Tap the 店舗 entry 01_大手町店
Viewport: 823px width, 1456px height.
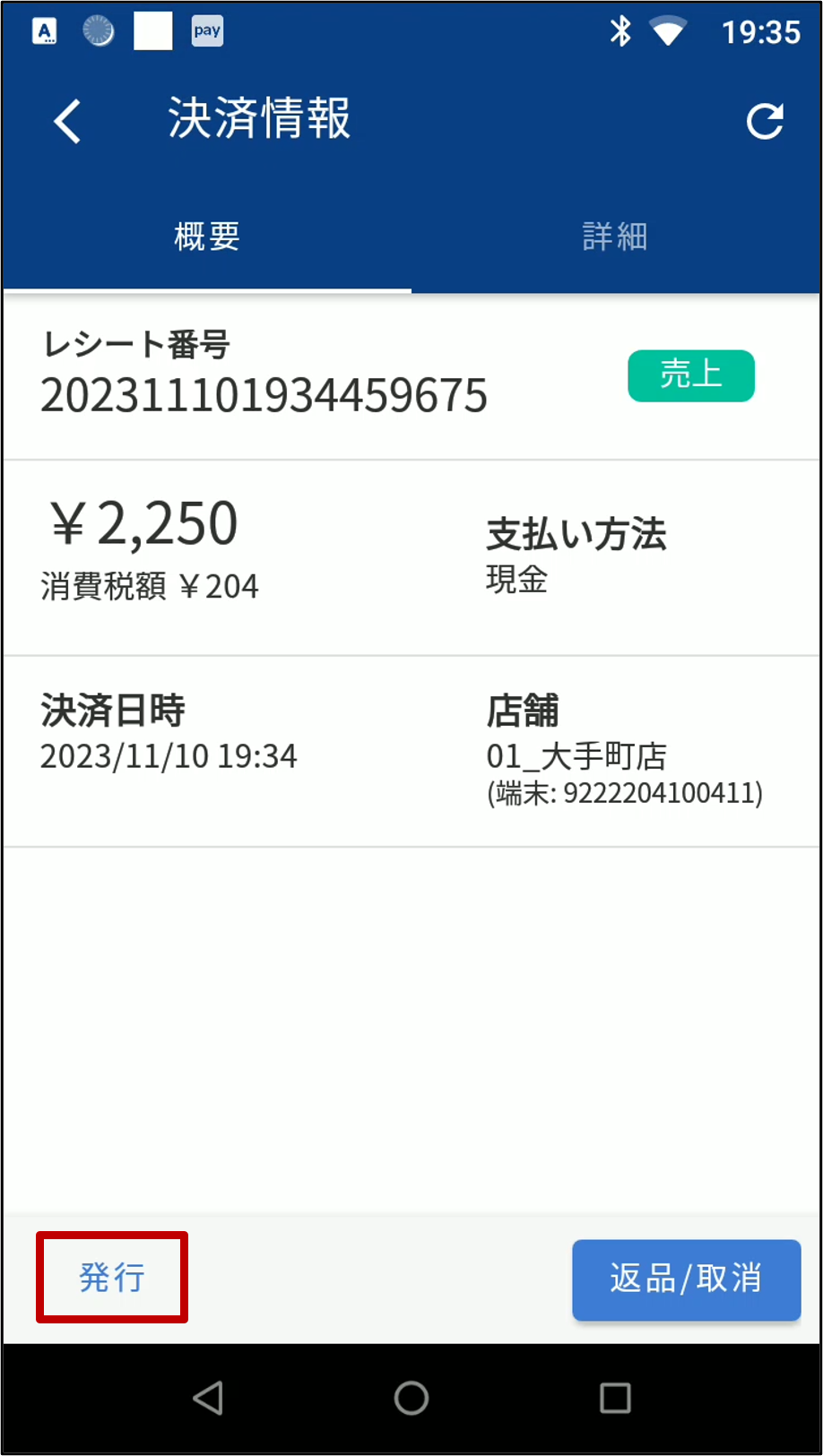pos(575,755)
